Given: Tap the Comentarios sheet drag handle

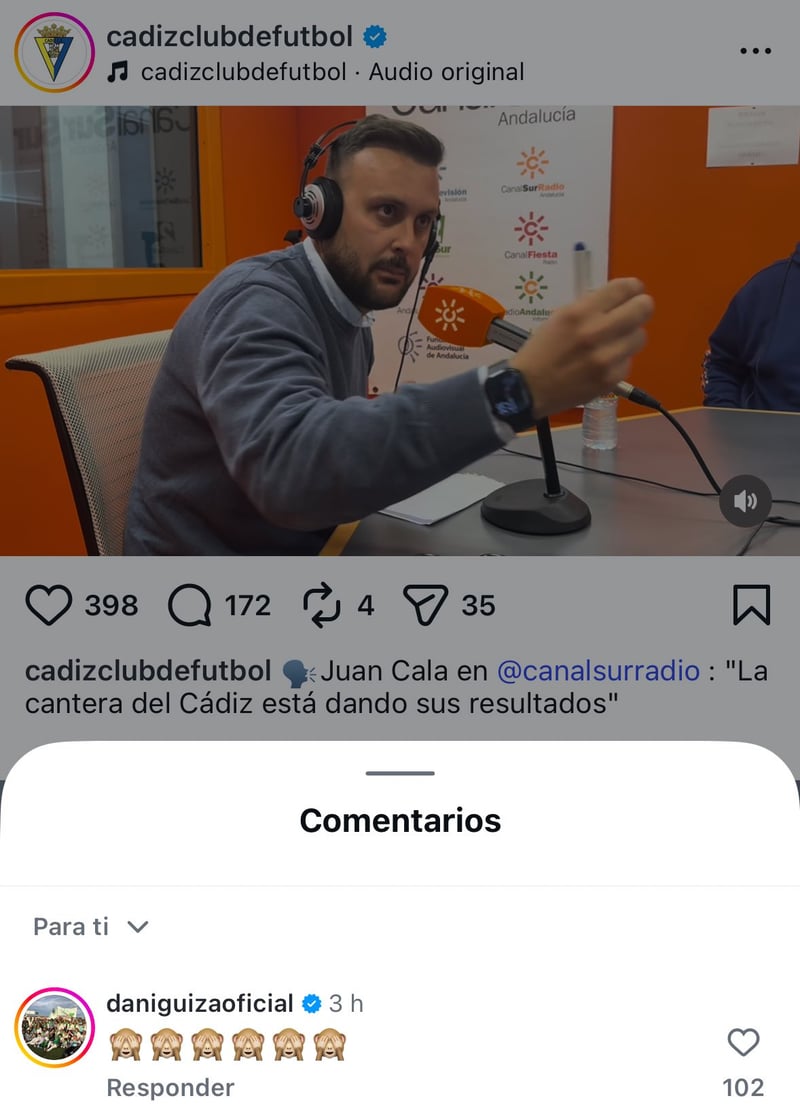Looking at the screenshot, I should pos(400,773).
